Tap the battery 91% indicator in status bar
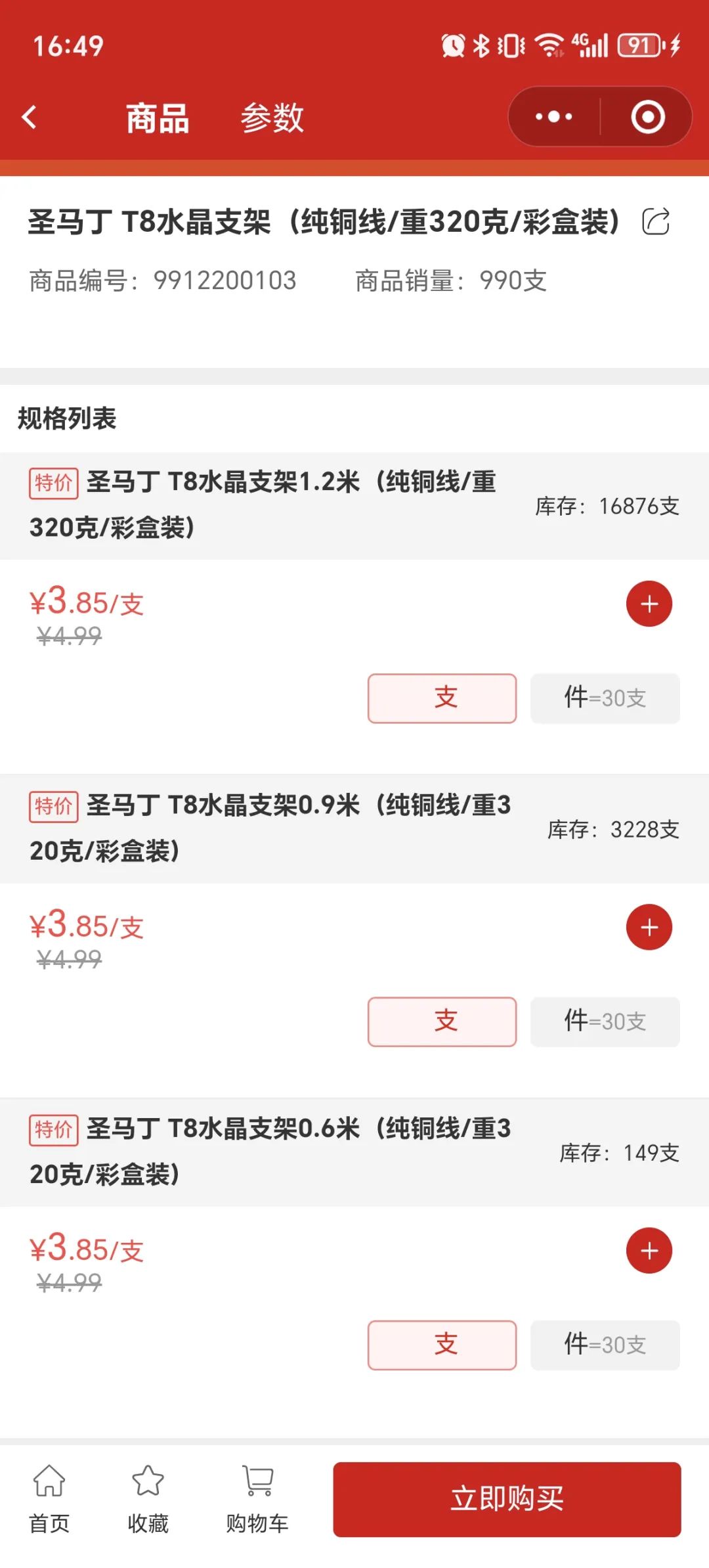709x1568 pixels. [x=641, y=46]
